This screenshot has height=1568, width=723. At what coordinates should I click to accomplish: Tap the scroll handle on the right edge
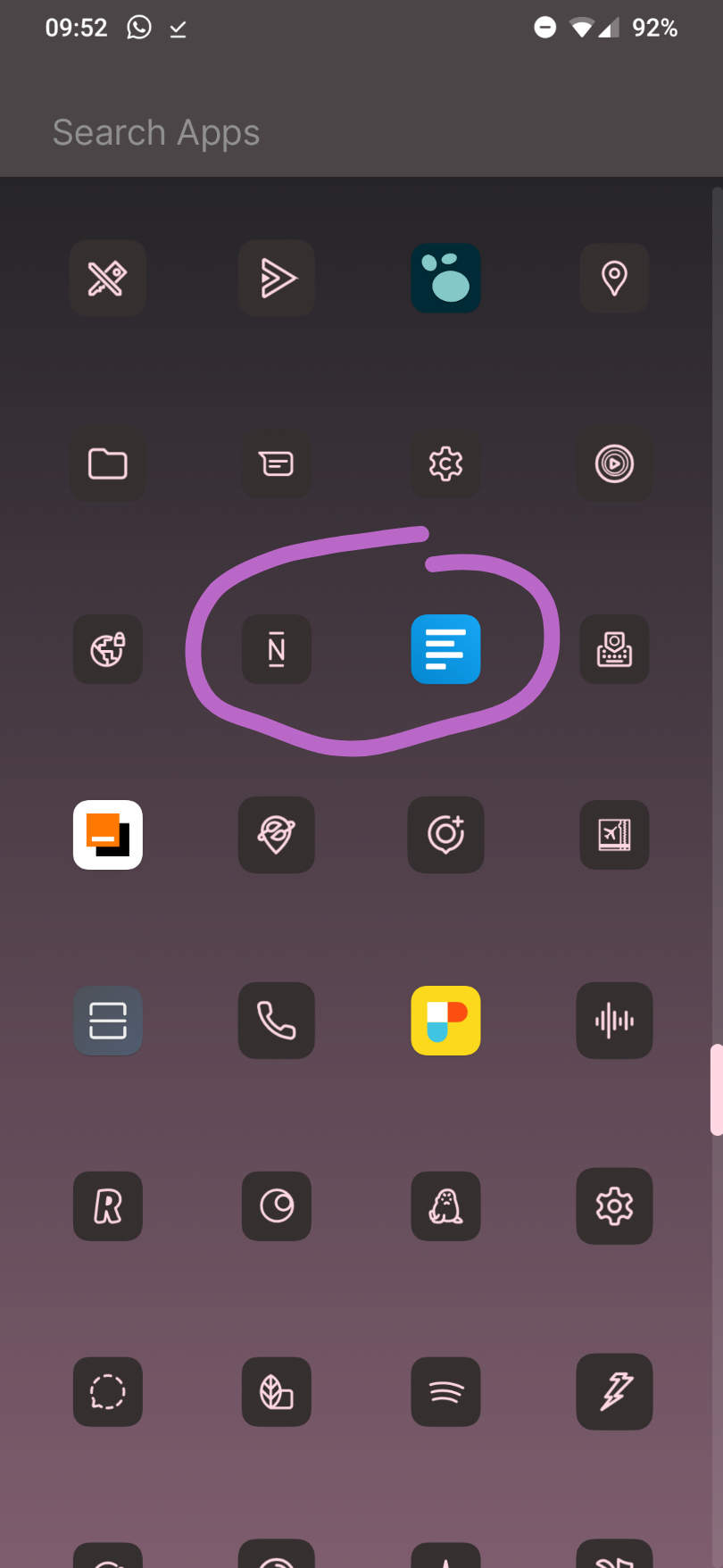coord(717,1089)
